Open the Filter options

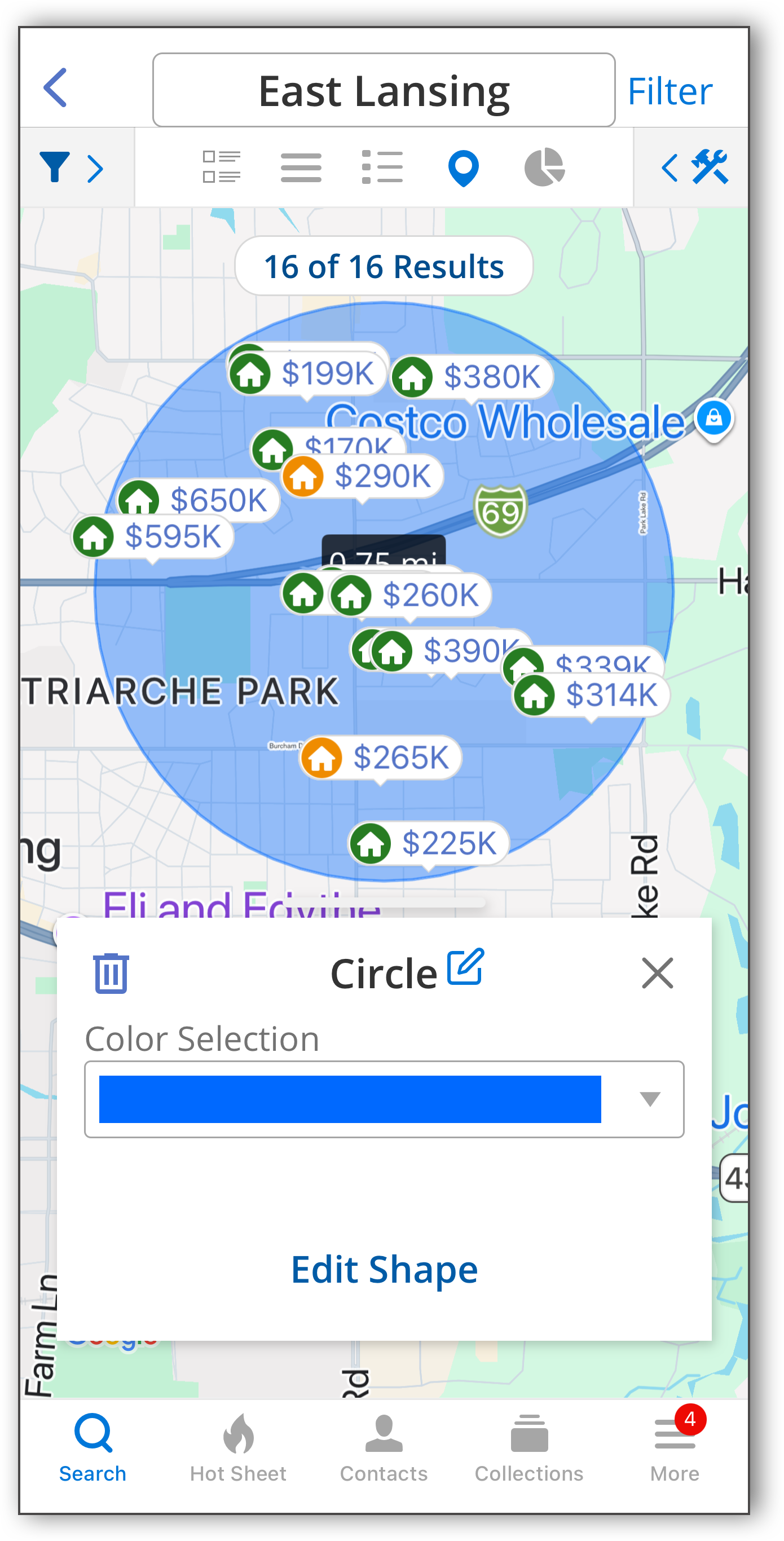[669, 91]
